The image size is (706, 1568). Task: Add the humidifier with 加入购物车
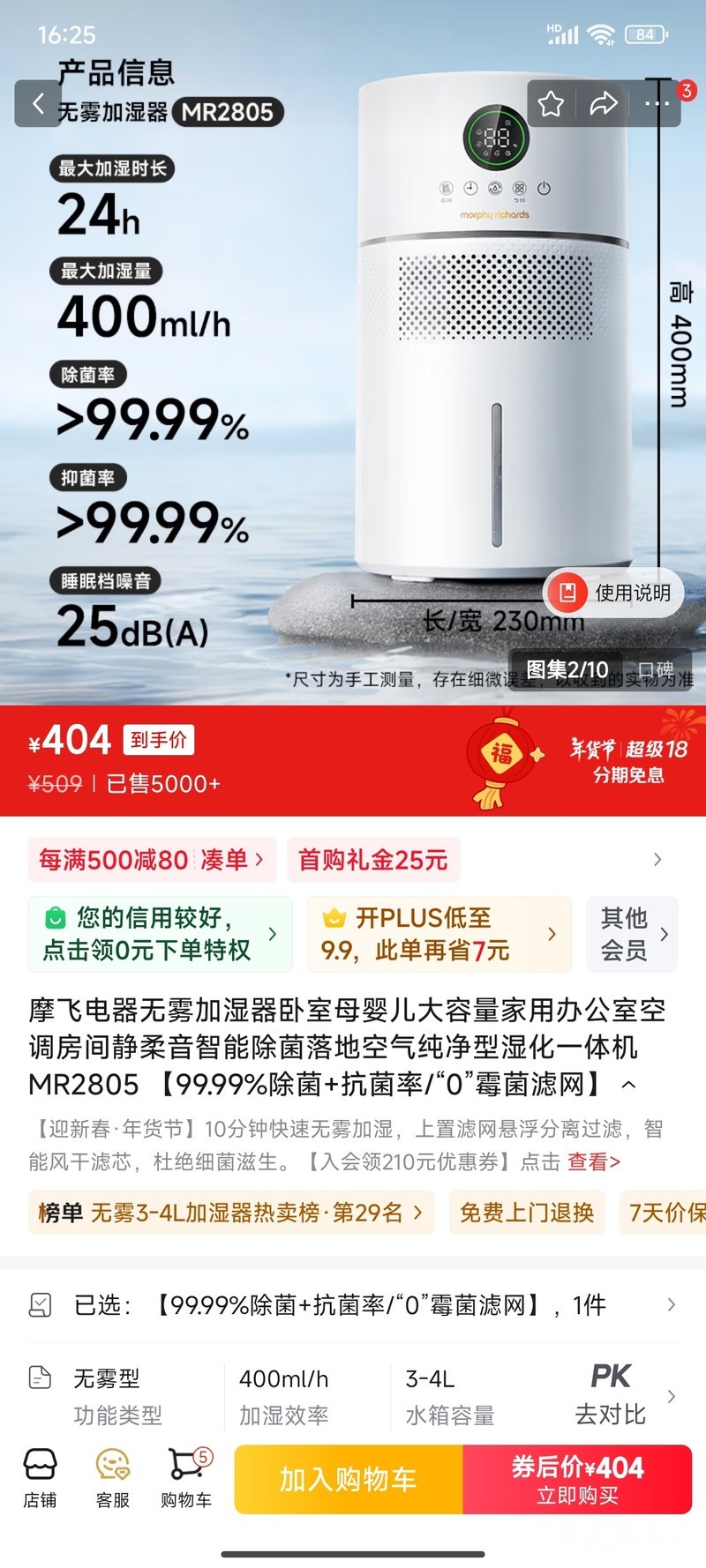(x=349, y=1479)
